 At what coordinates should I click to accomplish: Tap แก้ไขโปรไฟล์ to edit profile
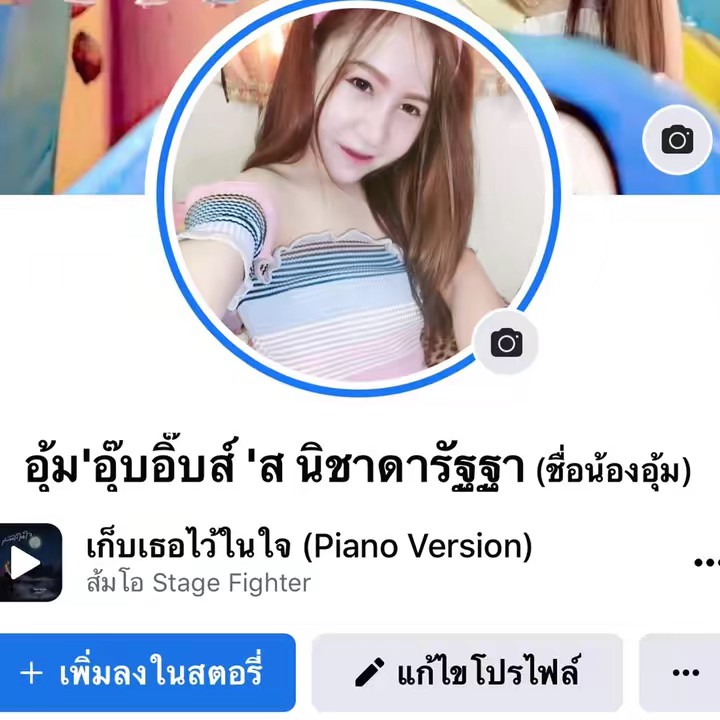(x=467, y=672)
